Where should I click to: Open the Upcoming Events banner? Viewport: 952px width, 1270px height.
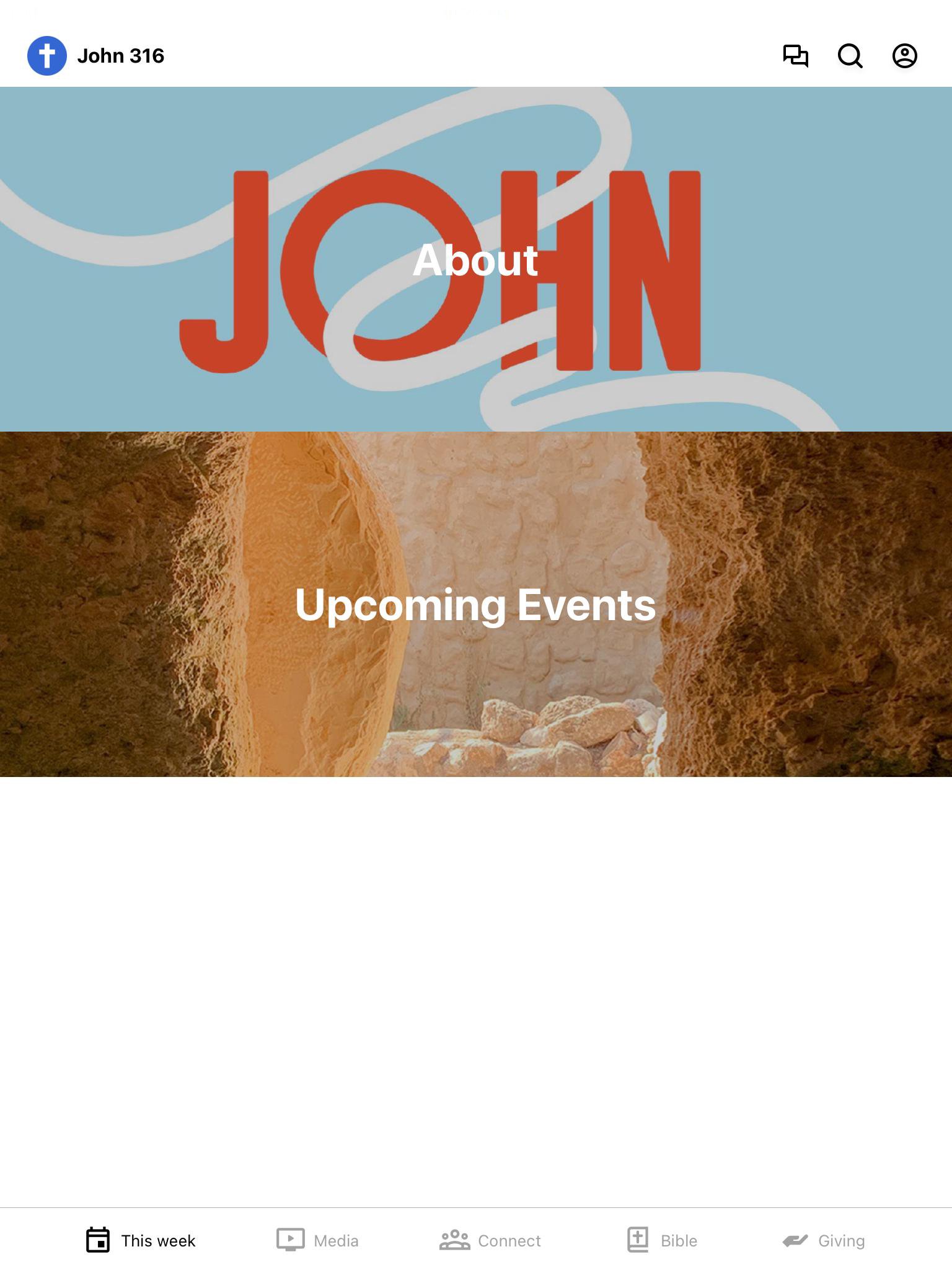click(475, 604)
